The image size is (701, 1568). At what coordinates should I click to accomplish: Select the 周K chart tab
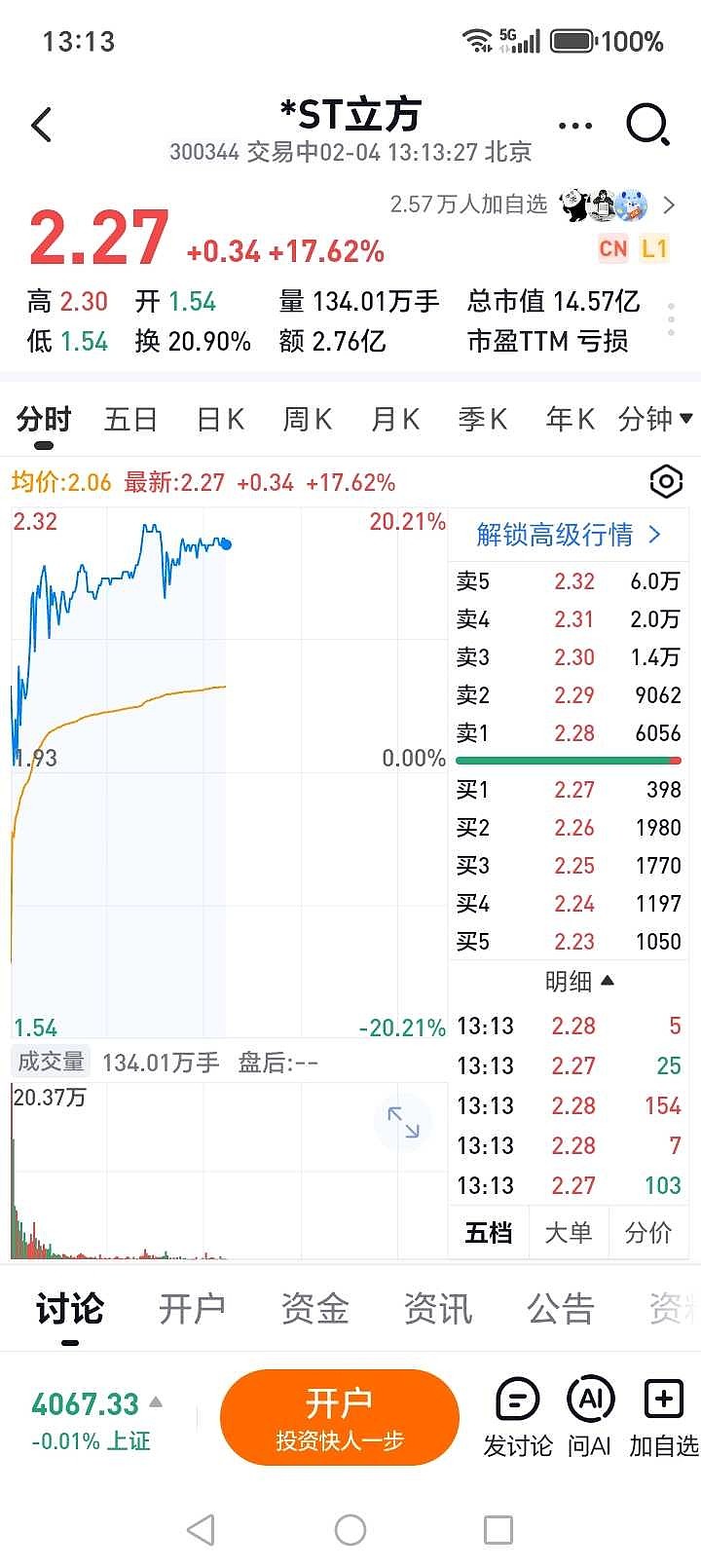(307, 420)
